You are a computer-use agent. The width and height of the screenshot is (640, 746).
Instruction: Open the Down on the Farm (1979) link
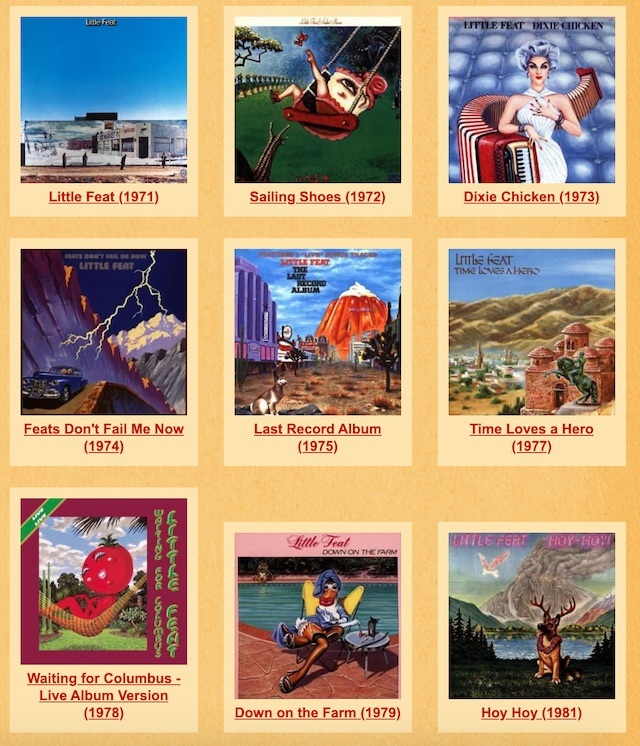[x=317, y=713]
